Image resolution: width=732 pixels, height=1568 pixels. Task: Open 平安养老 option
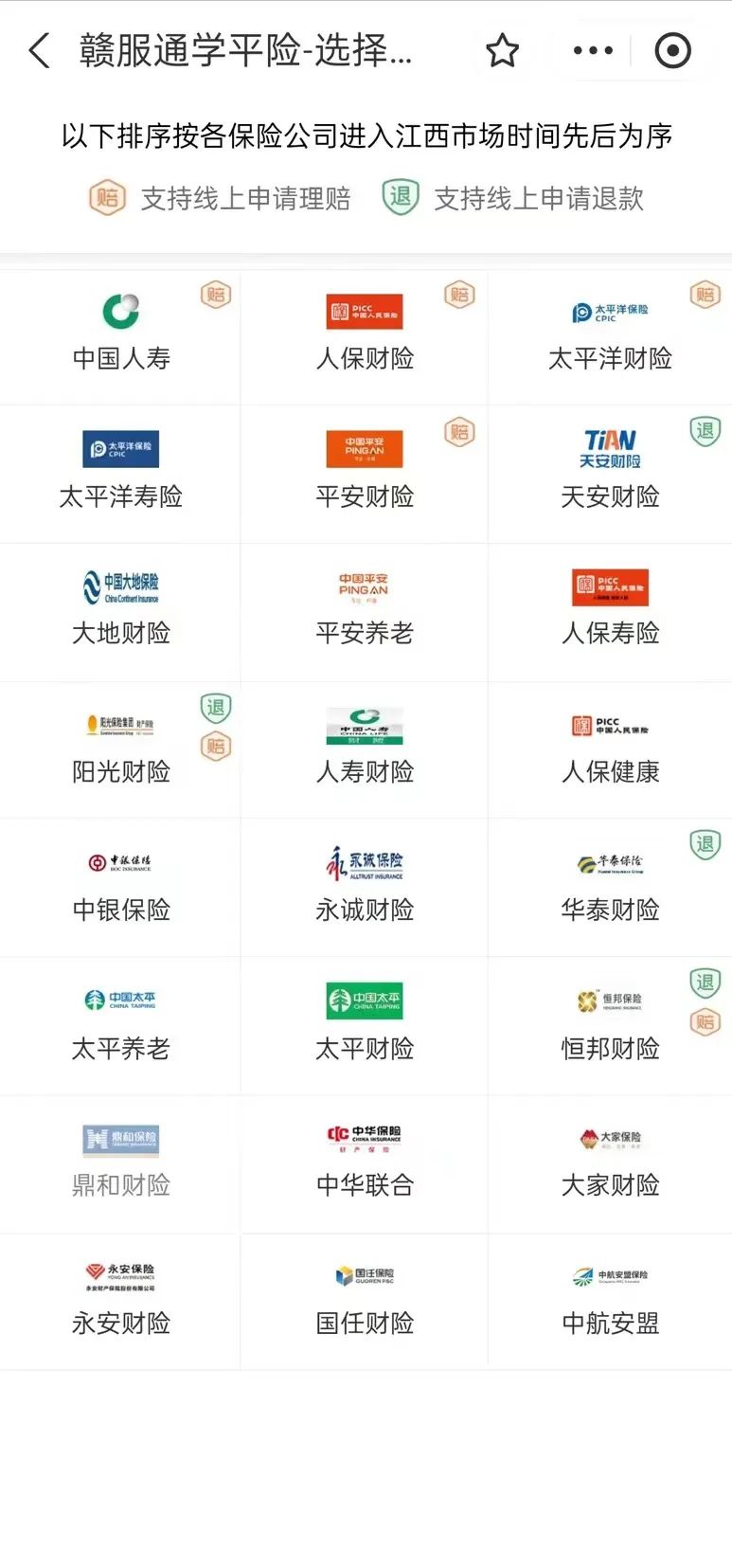pyautogui.click(x=365, y=613)
